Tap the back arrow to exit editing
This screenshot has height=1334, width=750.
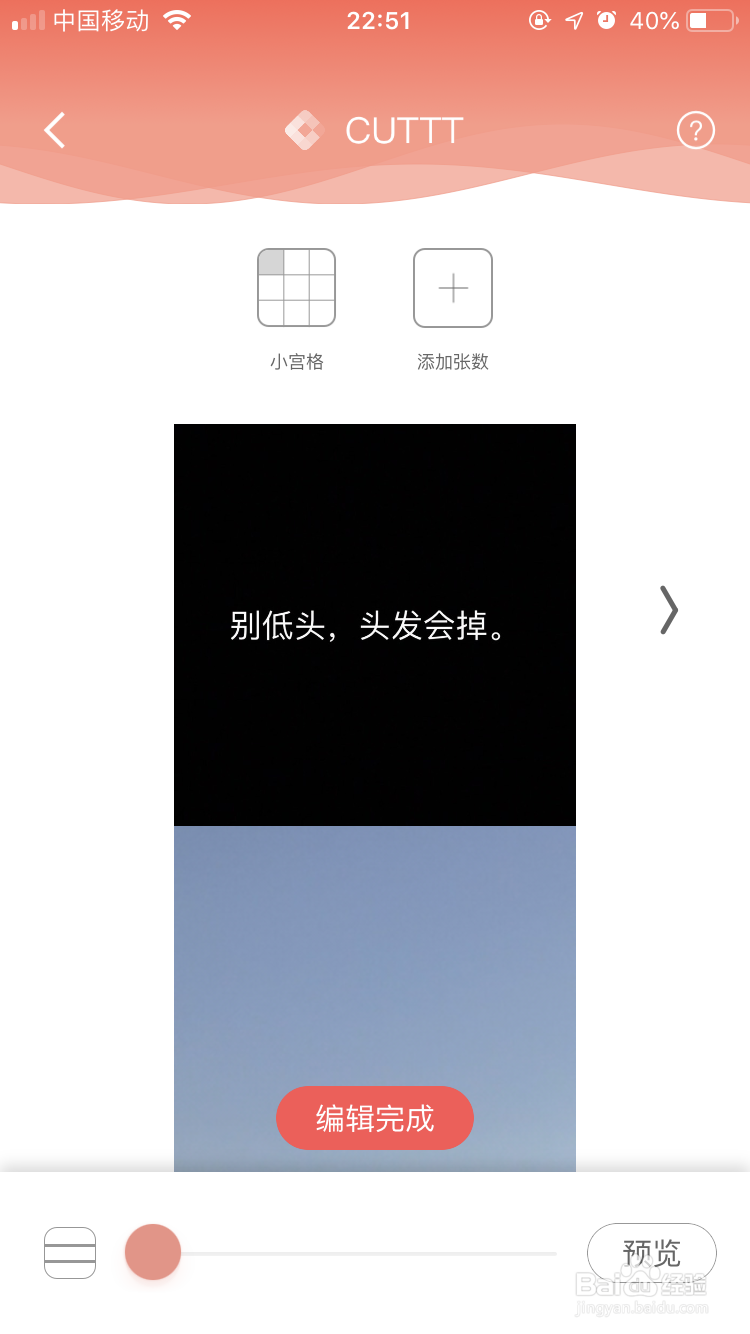[55, 130]
